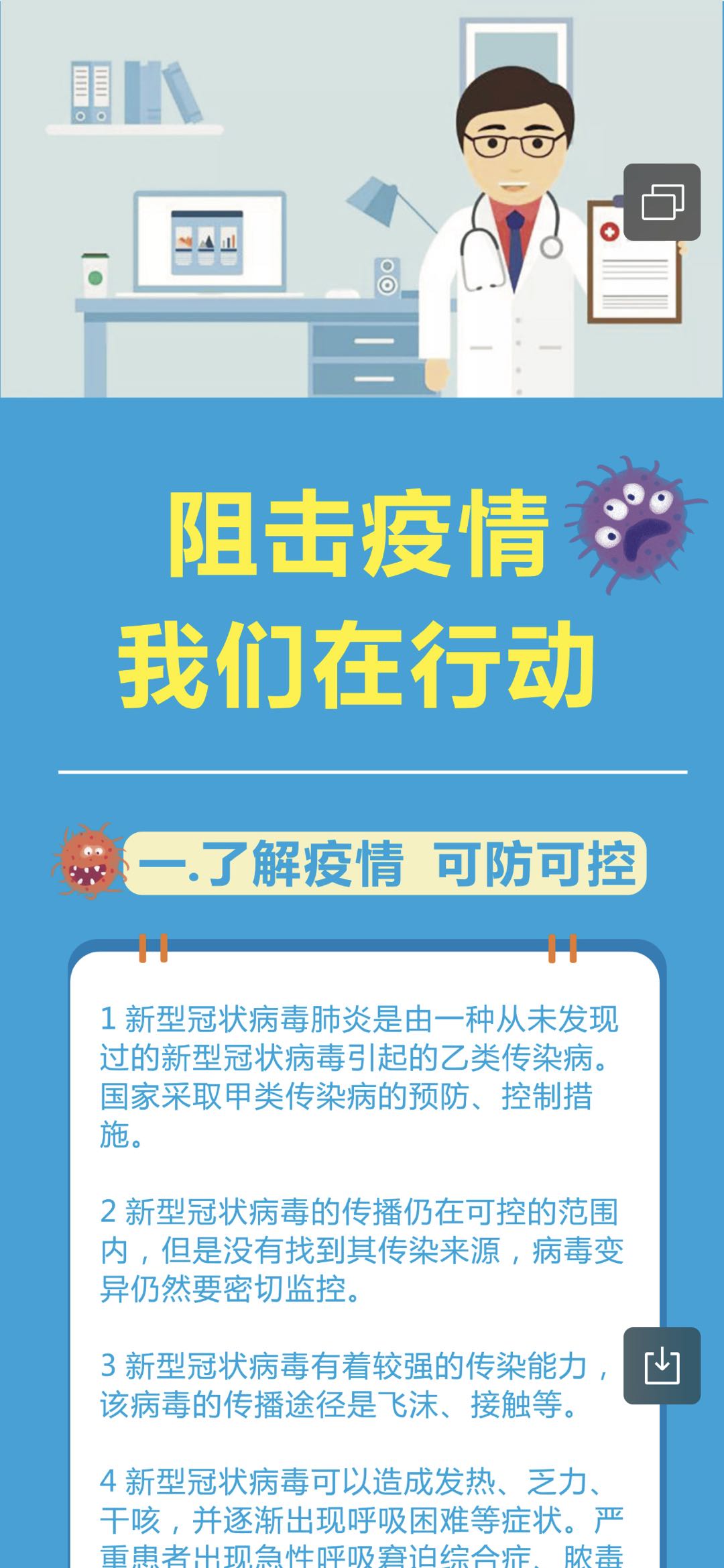Download the infographic image
This screenshot has width=724, height=1568.
tap(662, 1365)
